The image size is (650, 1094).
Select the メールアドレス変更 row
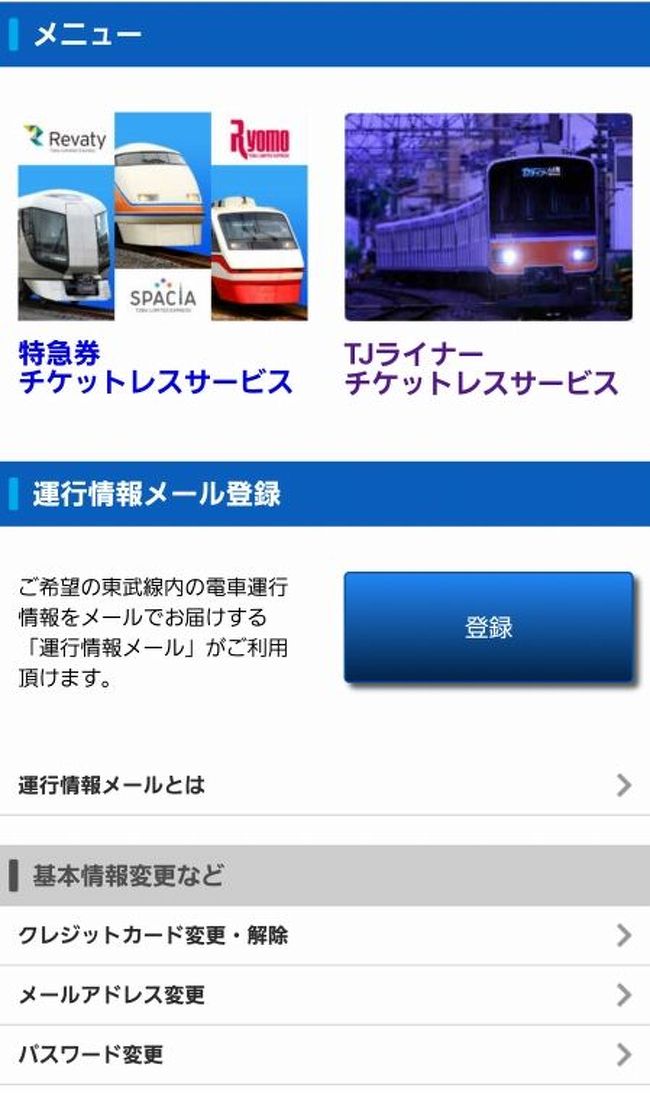[325, 995]
